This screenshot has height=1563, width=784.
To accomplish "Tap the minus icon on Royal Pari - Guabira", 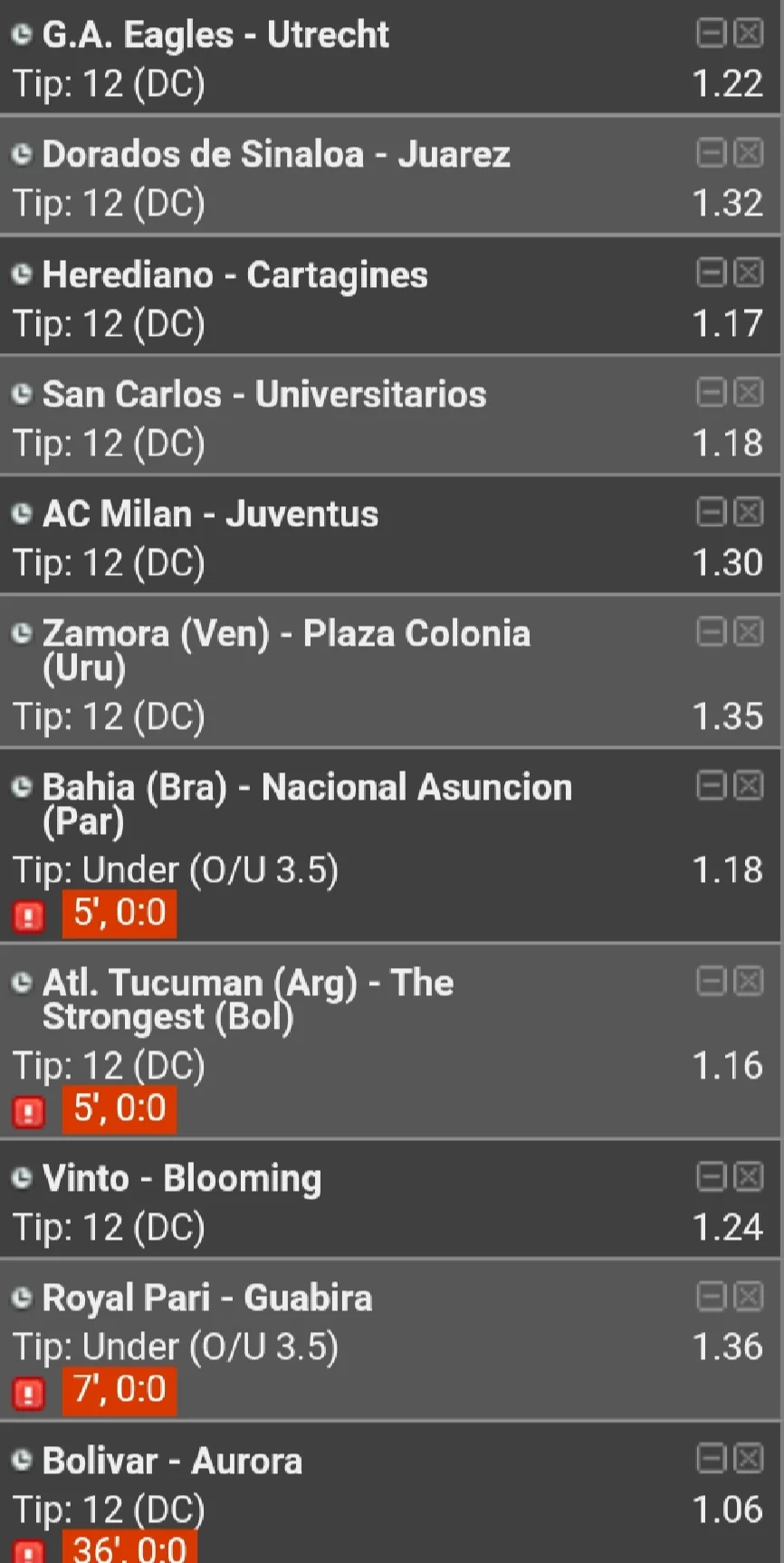I will pos(711,1297).
